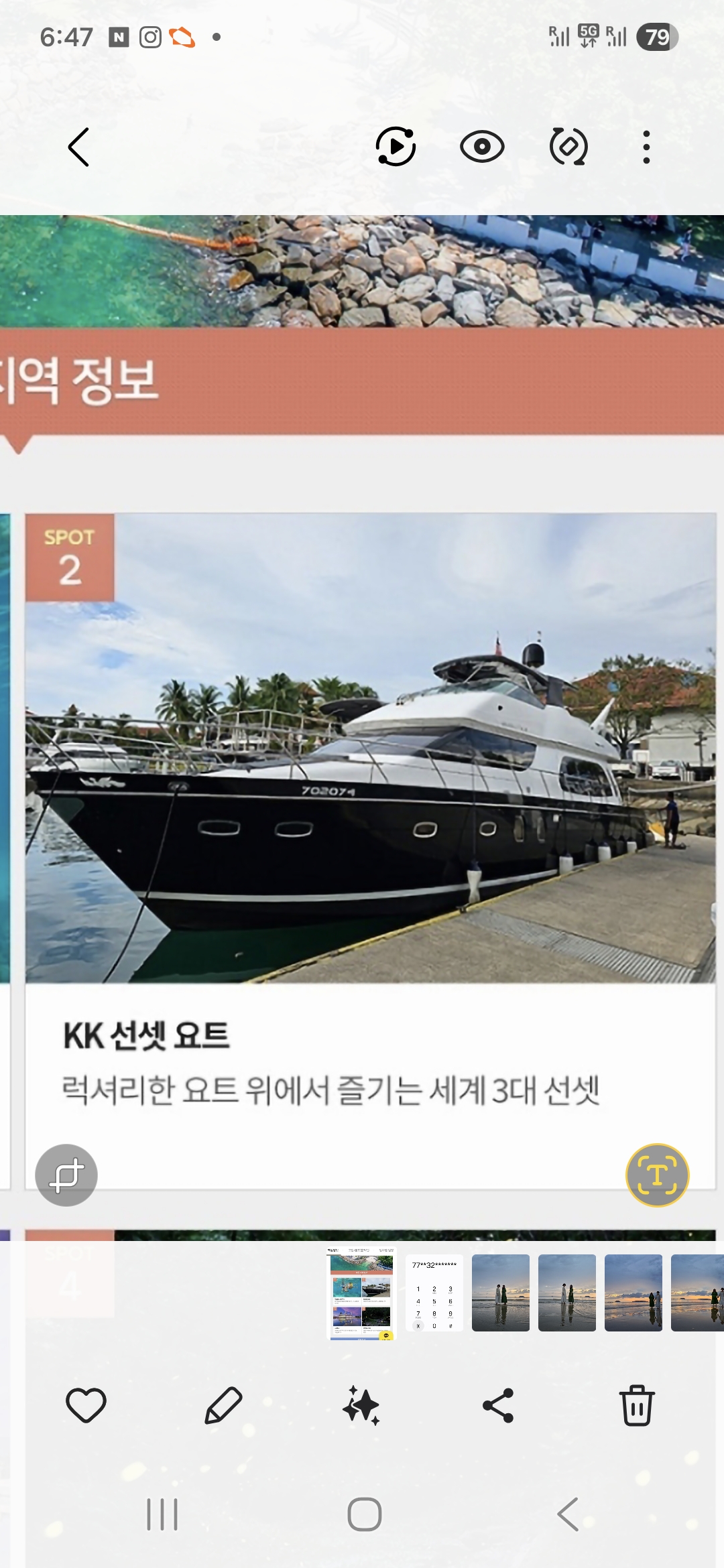Delete this image with the trash icon
The image size is (724, 1568).
(x=636, y=1405)
